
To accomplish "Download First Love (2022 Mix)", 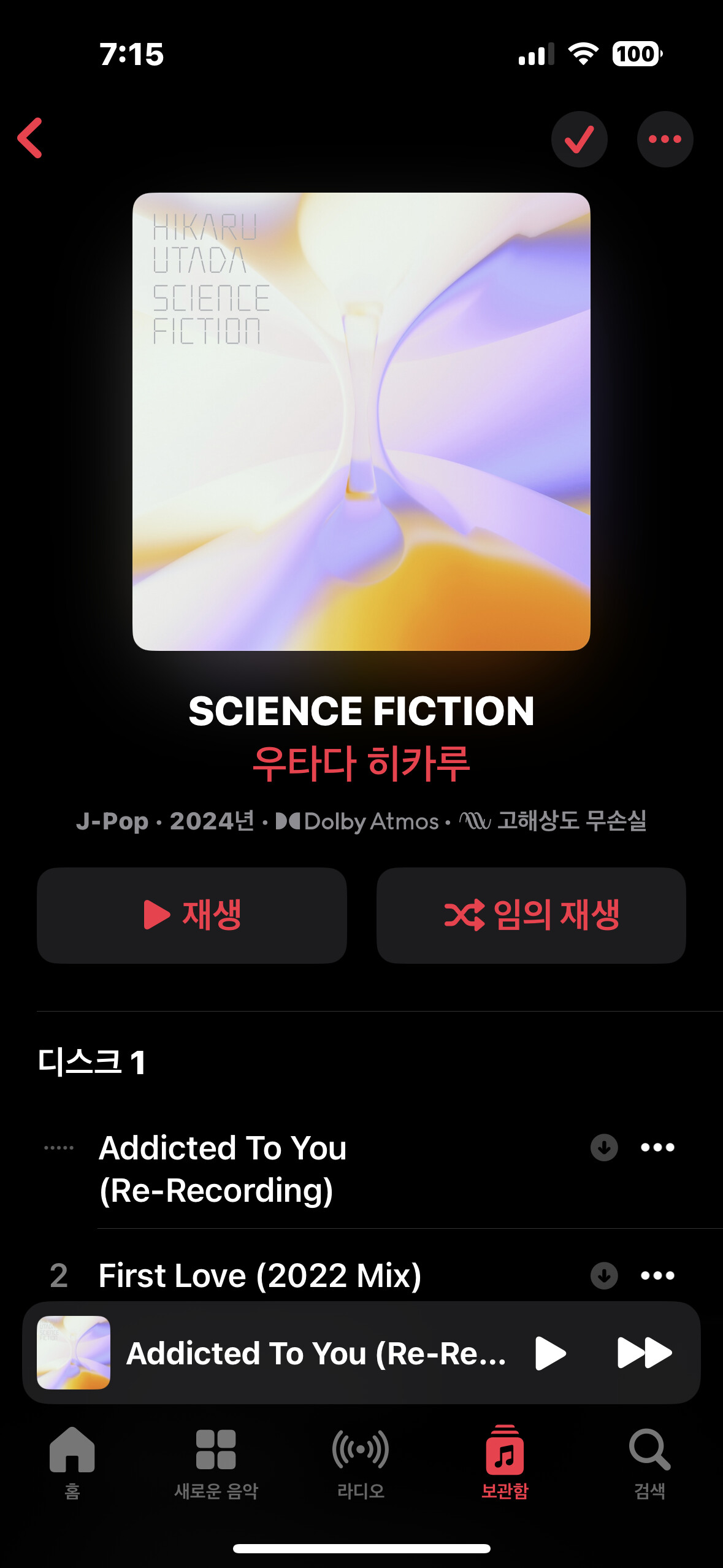I will coord(604,1275).
